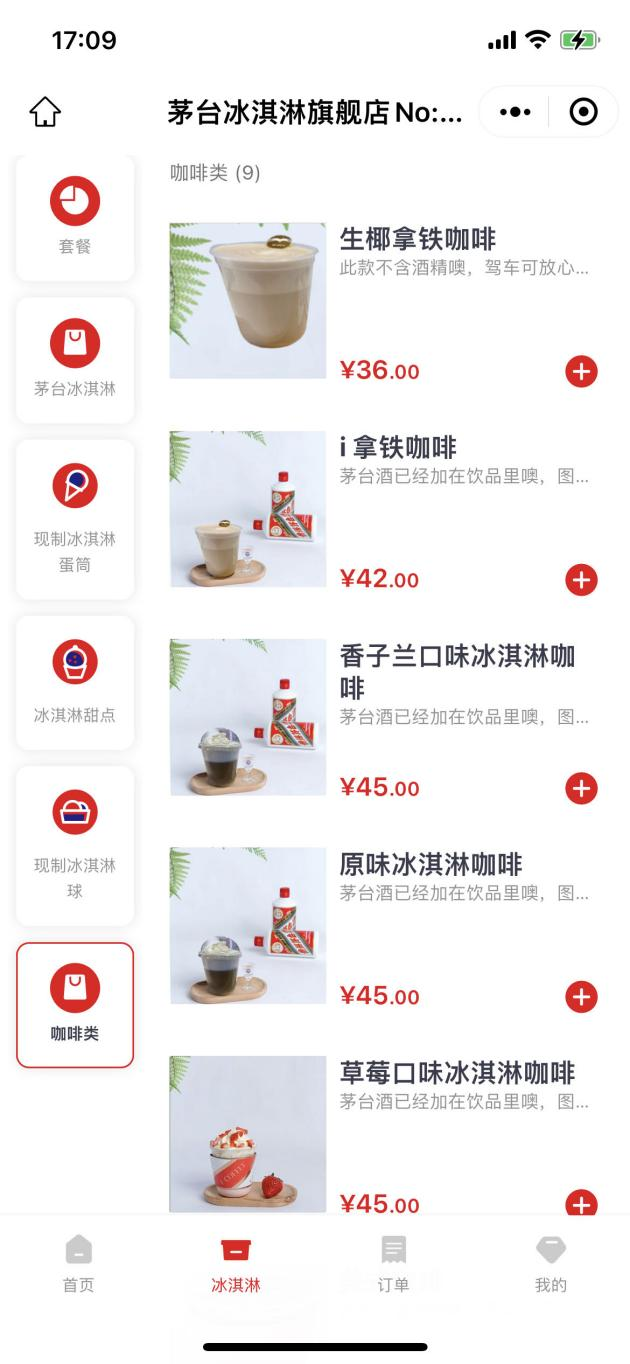
Task: Go to mini program home icon
Action: (46, 112)
